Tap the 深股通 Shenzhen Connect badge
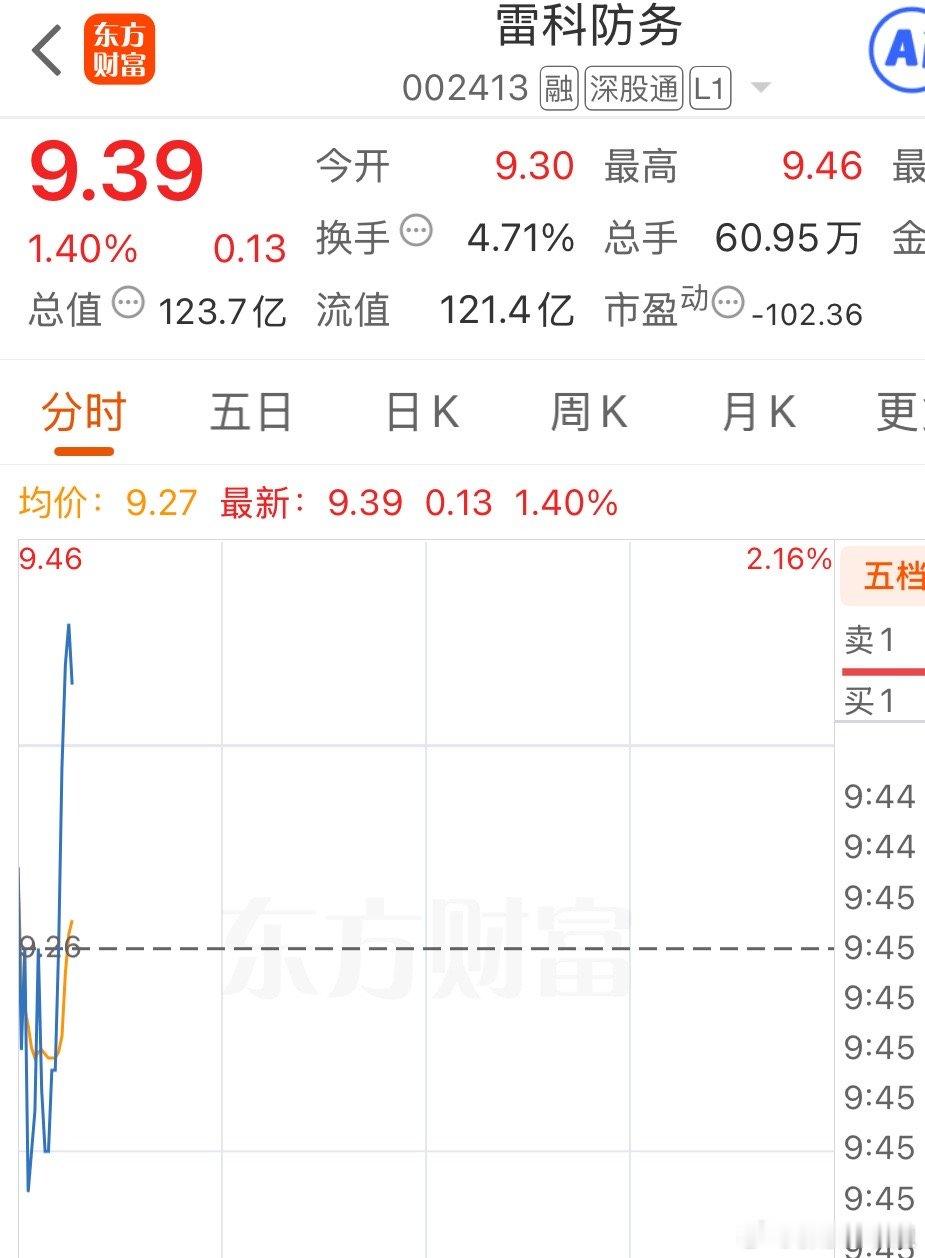This screenshot has width=925, height=1258. [631, 87]
